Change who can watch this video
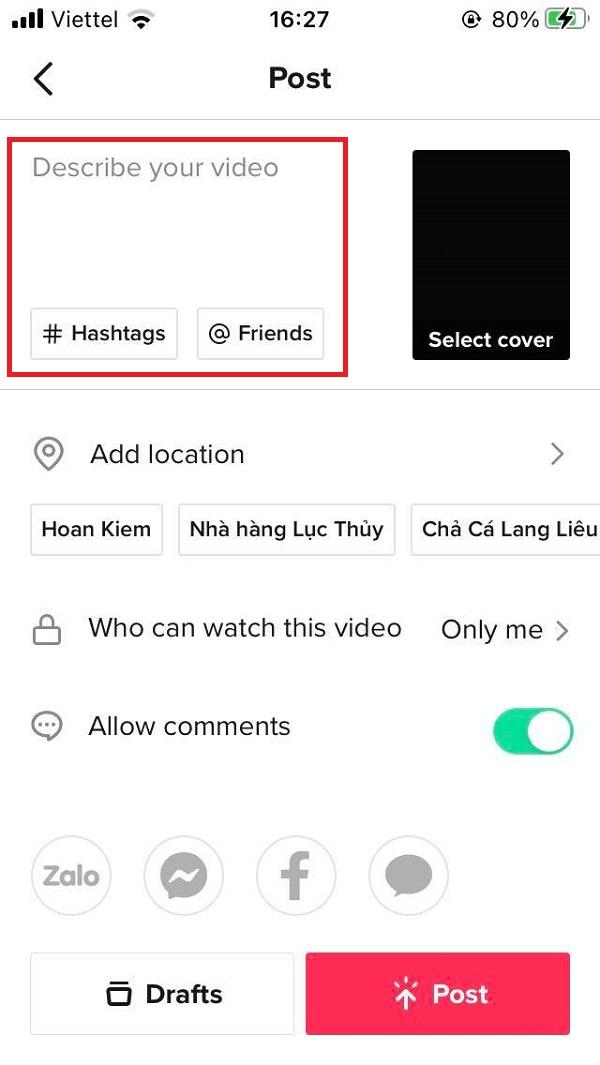 coord(300,629)
